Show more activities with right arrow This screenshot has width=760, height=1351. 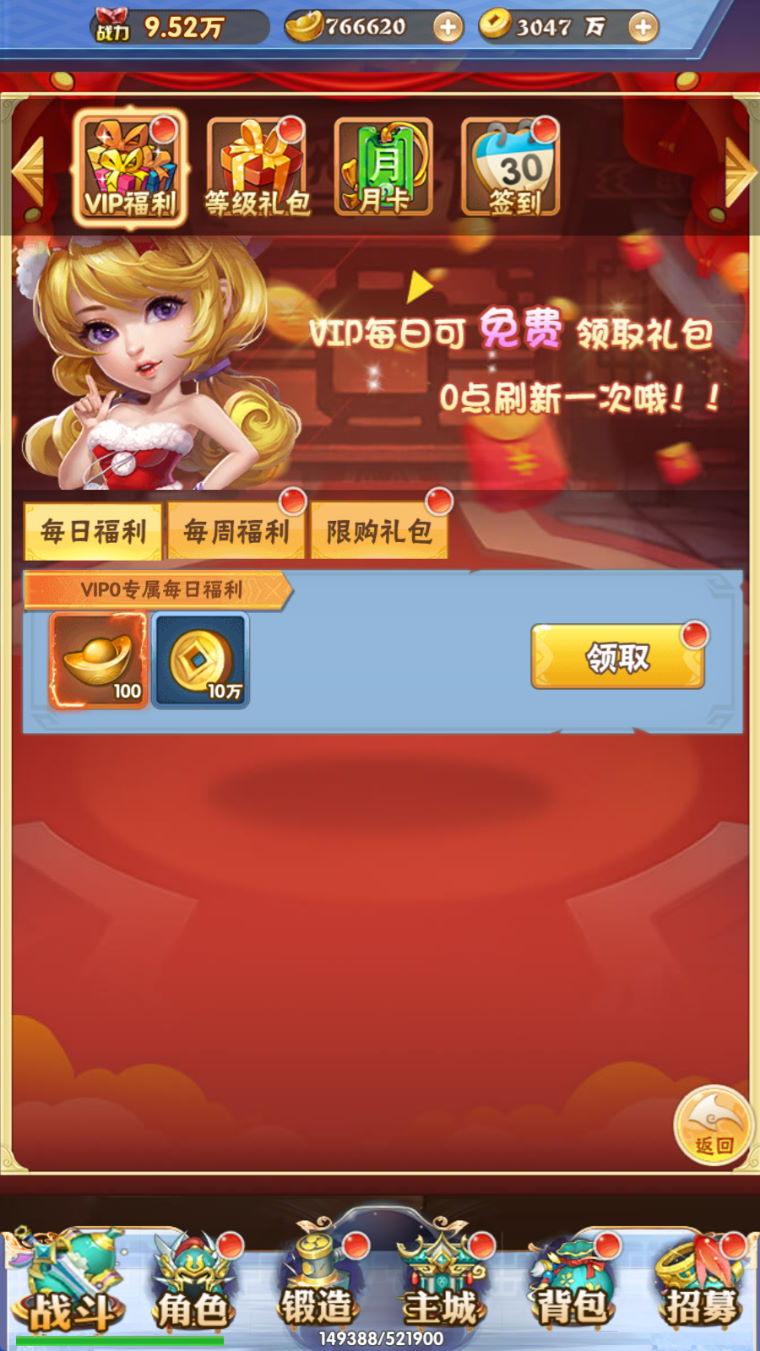point(740,170)
